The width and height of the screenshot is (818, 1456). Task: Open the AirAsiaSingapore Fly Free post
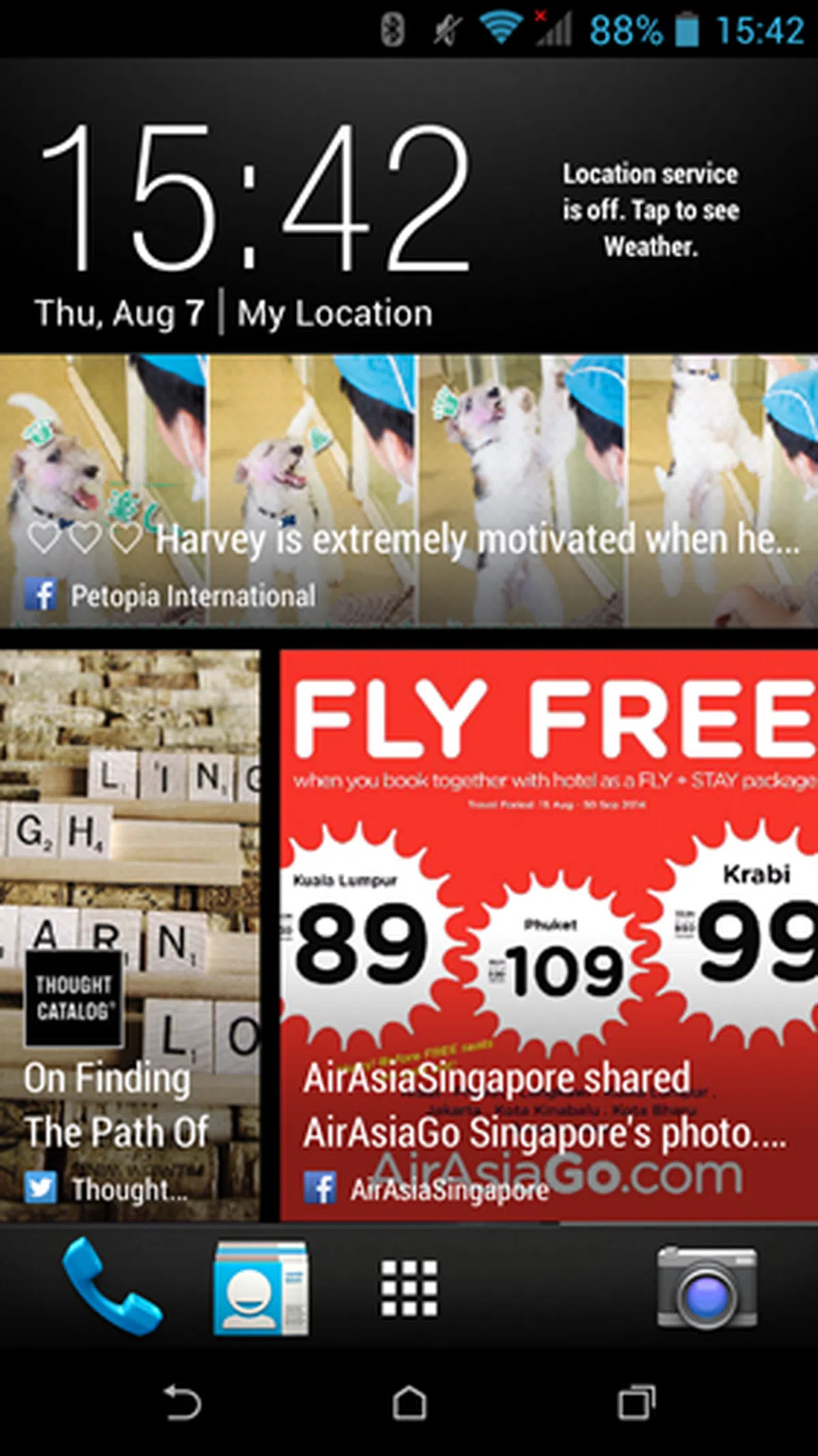pos(549,934)
